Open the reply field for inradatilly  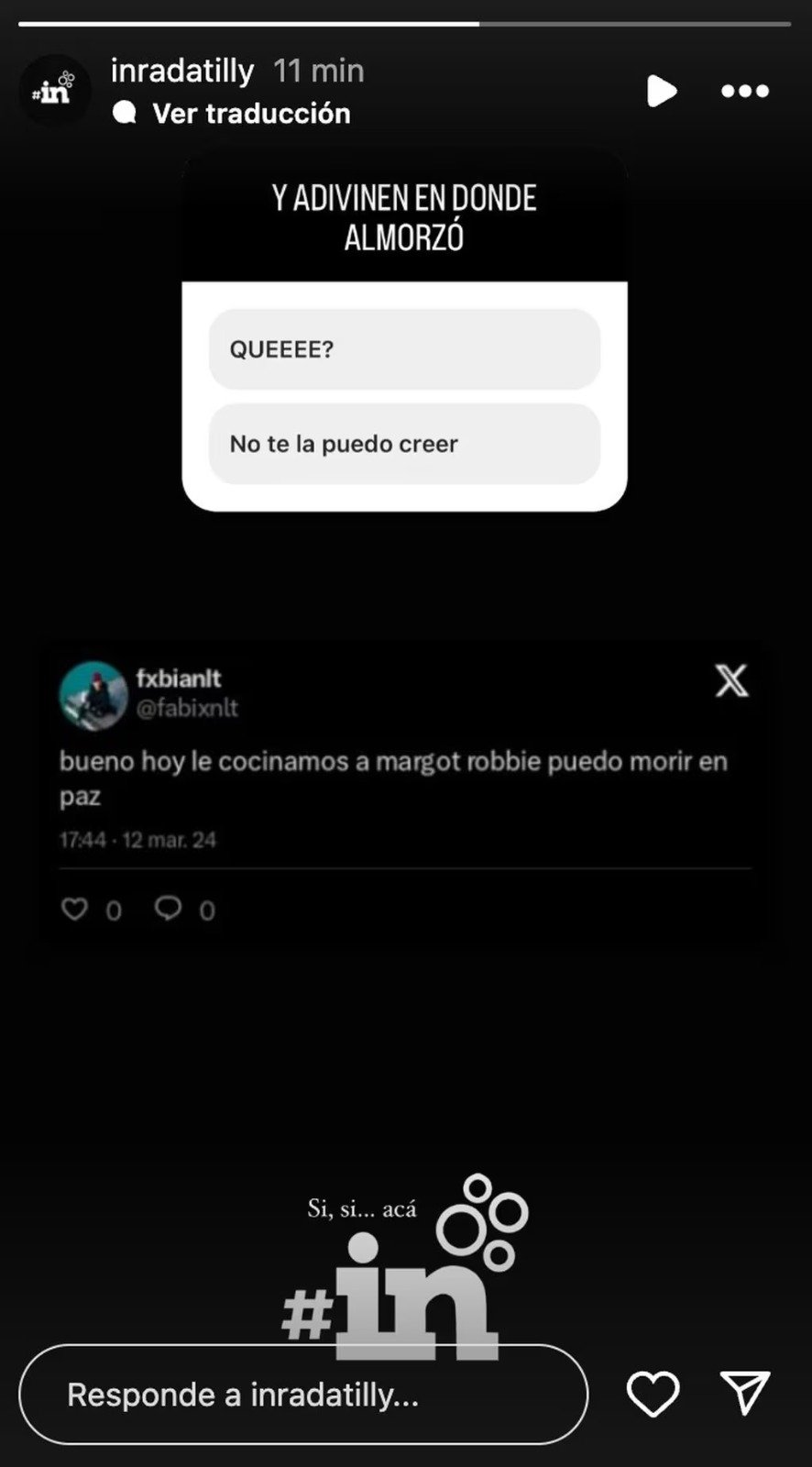(302, 1395)
